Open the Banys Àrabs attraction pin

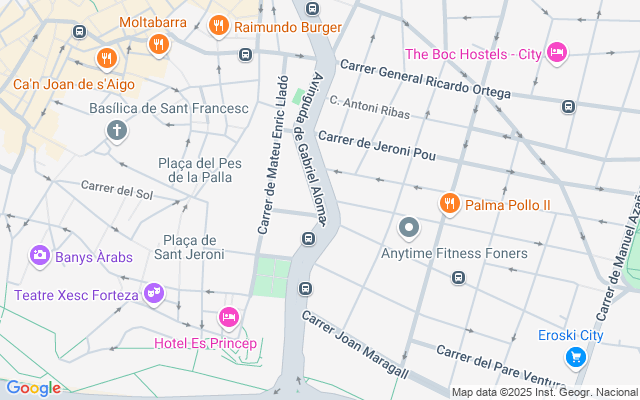[x=41, y=256]
